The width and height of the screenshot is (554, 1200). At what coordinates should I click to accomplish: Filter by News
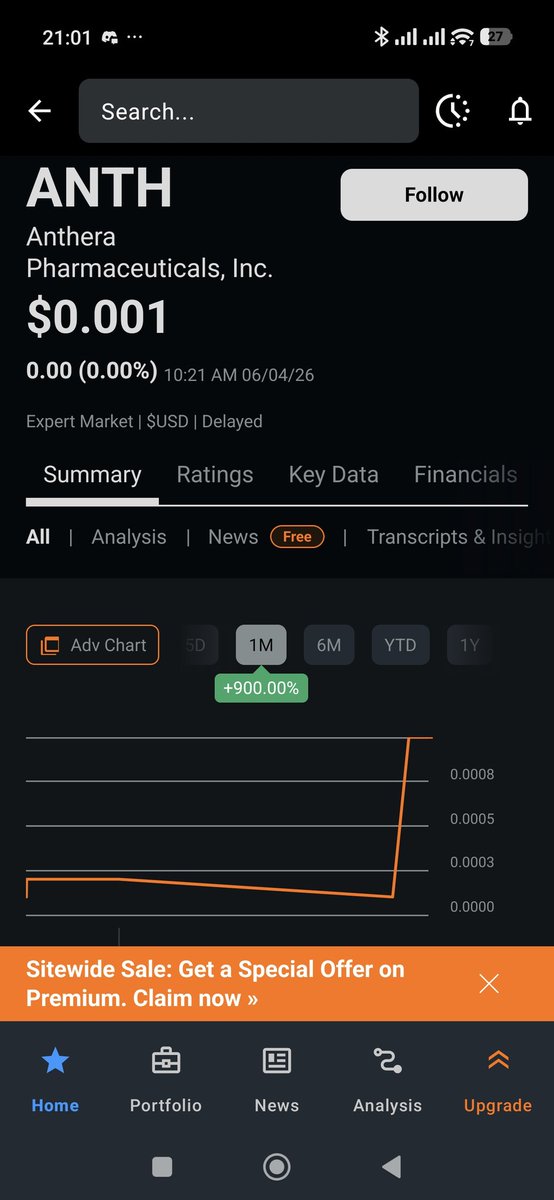click(233, 537)
